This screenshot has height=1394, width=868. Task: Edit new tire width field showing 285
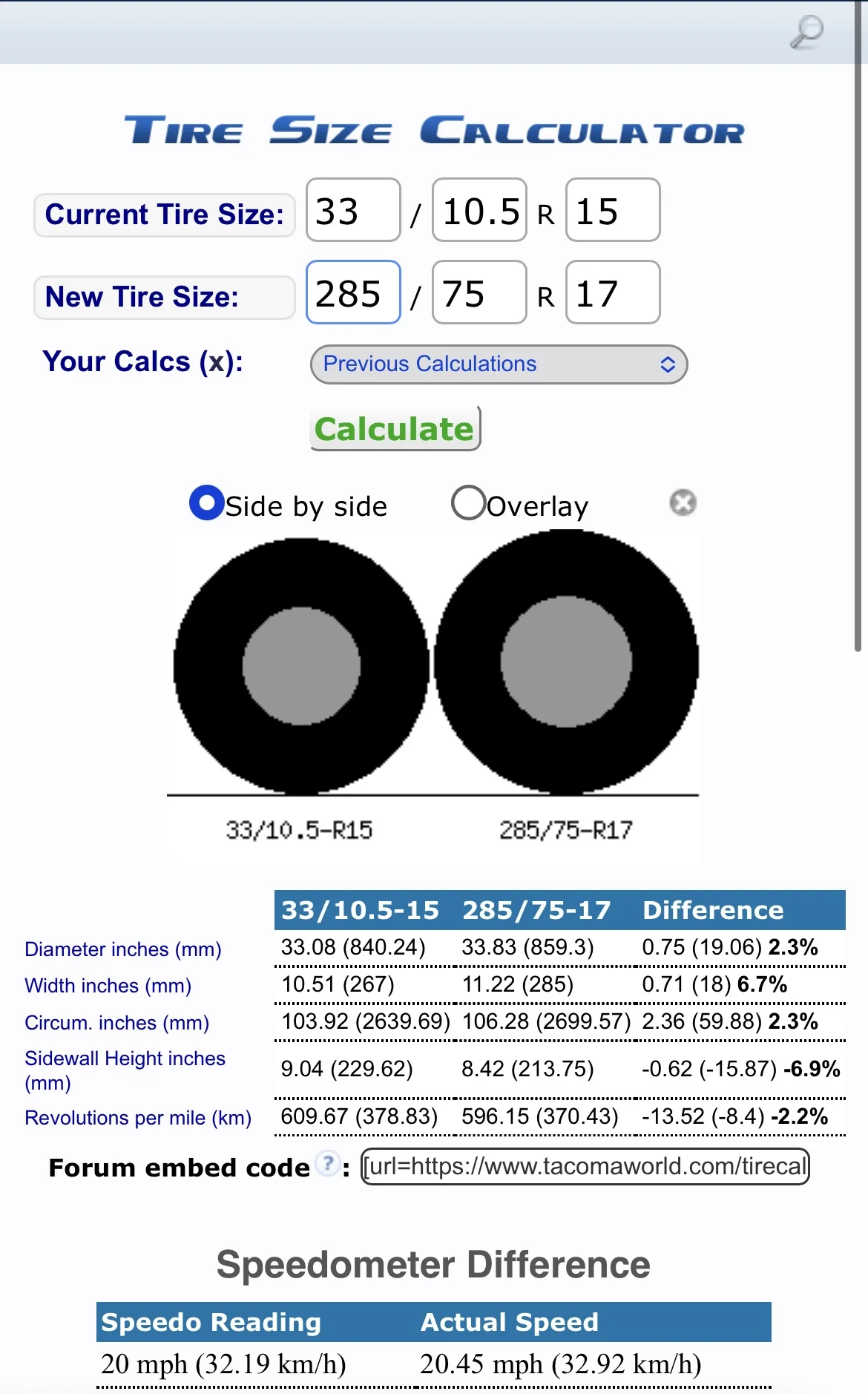[x=353, y=293]
